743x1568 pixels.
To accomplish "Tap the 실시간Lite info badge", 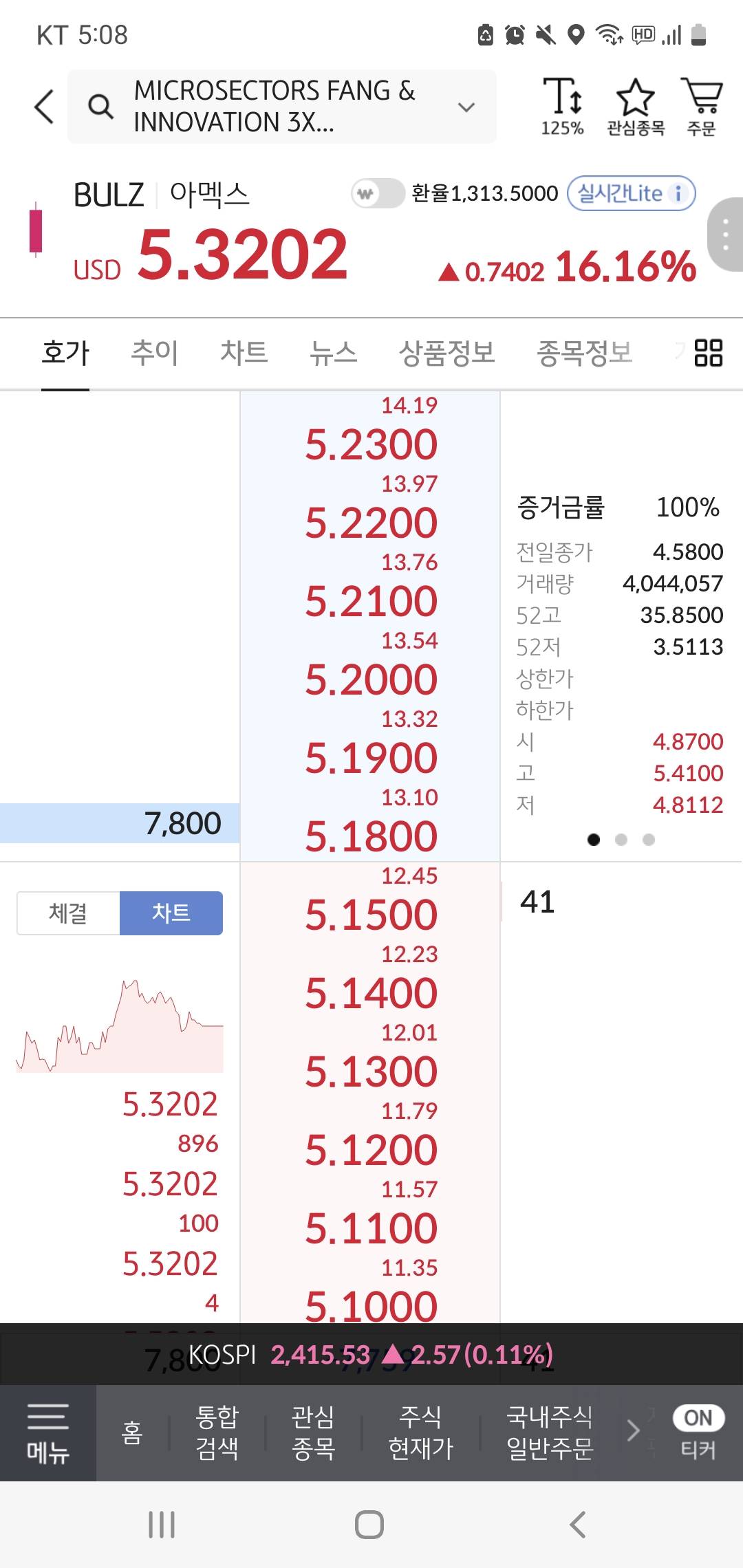I will click(631, 194).
